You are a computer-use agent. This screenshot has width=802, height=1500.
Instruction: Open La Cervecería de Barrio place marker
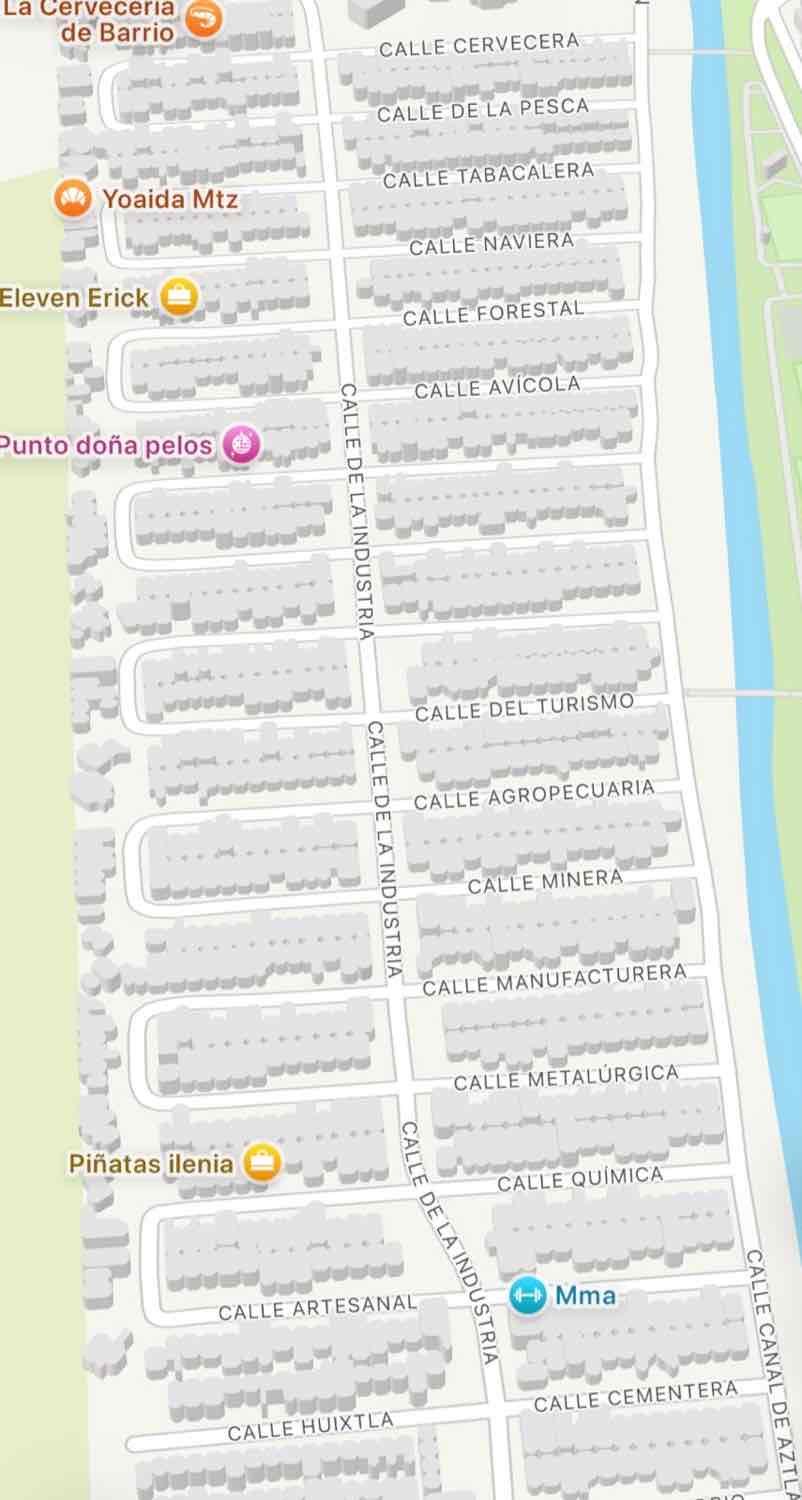204,18
